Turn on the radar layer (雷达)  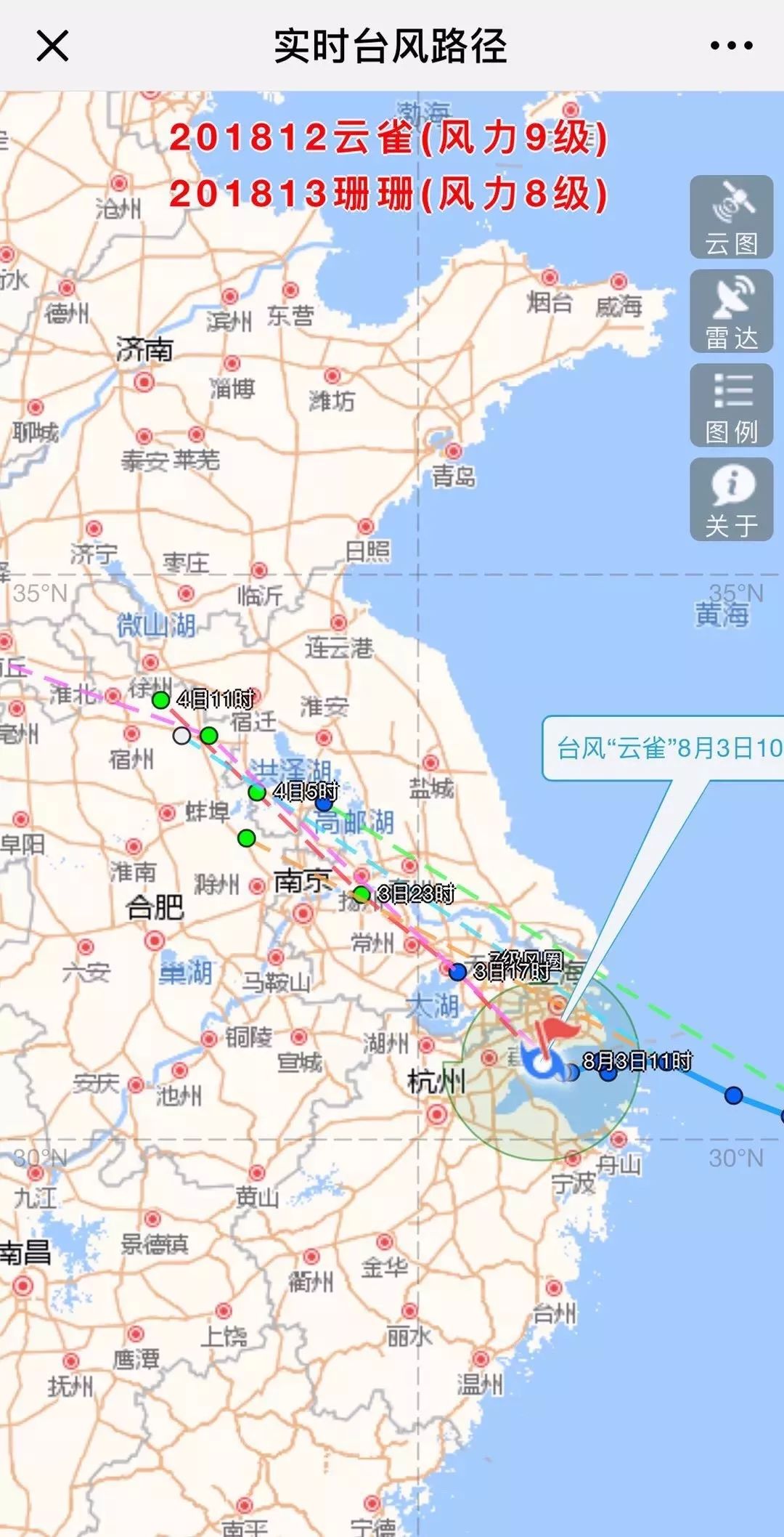point(731,311)
